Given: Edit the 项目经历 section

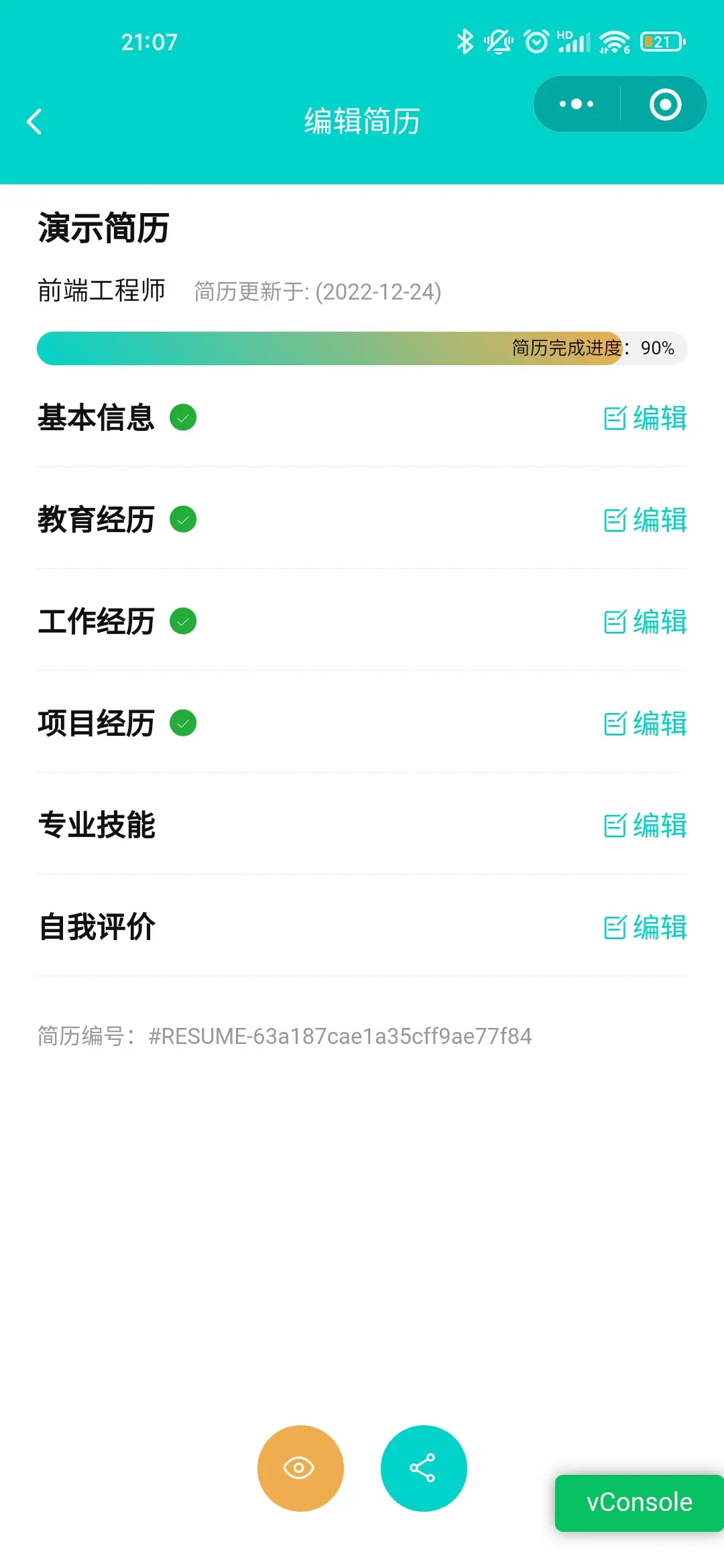Looking at the screenshot, I should pos(646,724).
